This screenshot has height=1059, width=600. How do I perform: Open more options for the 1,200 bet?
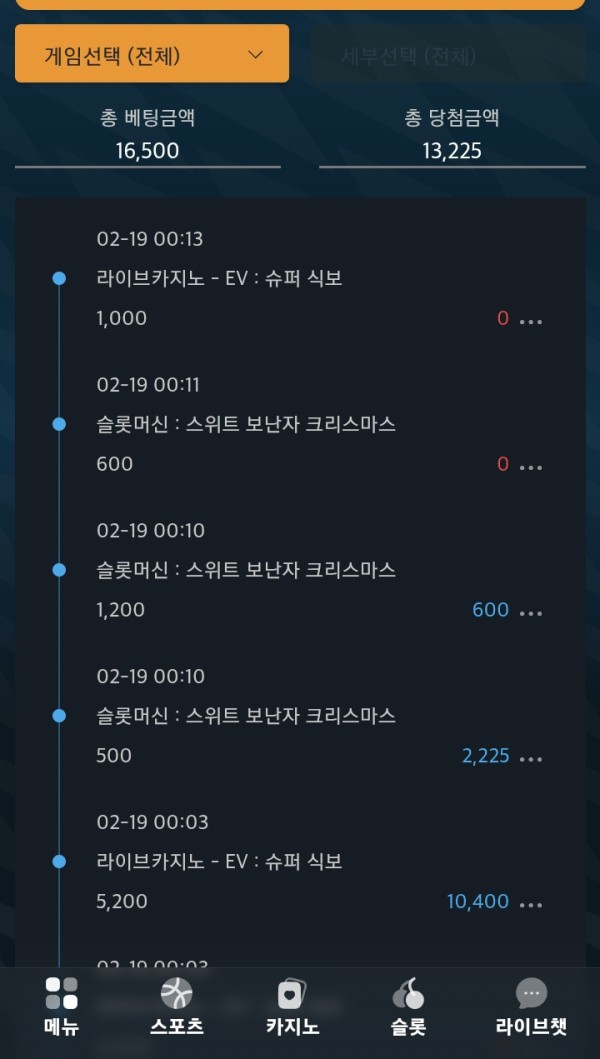pos(531,612)
